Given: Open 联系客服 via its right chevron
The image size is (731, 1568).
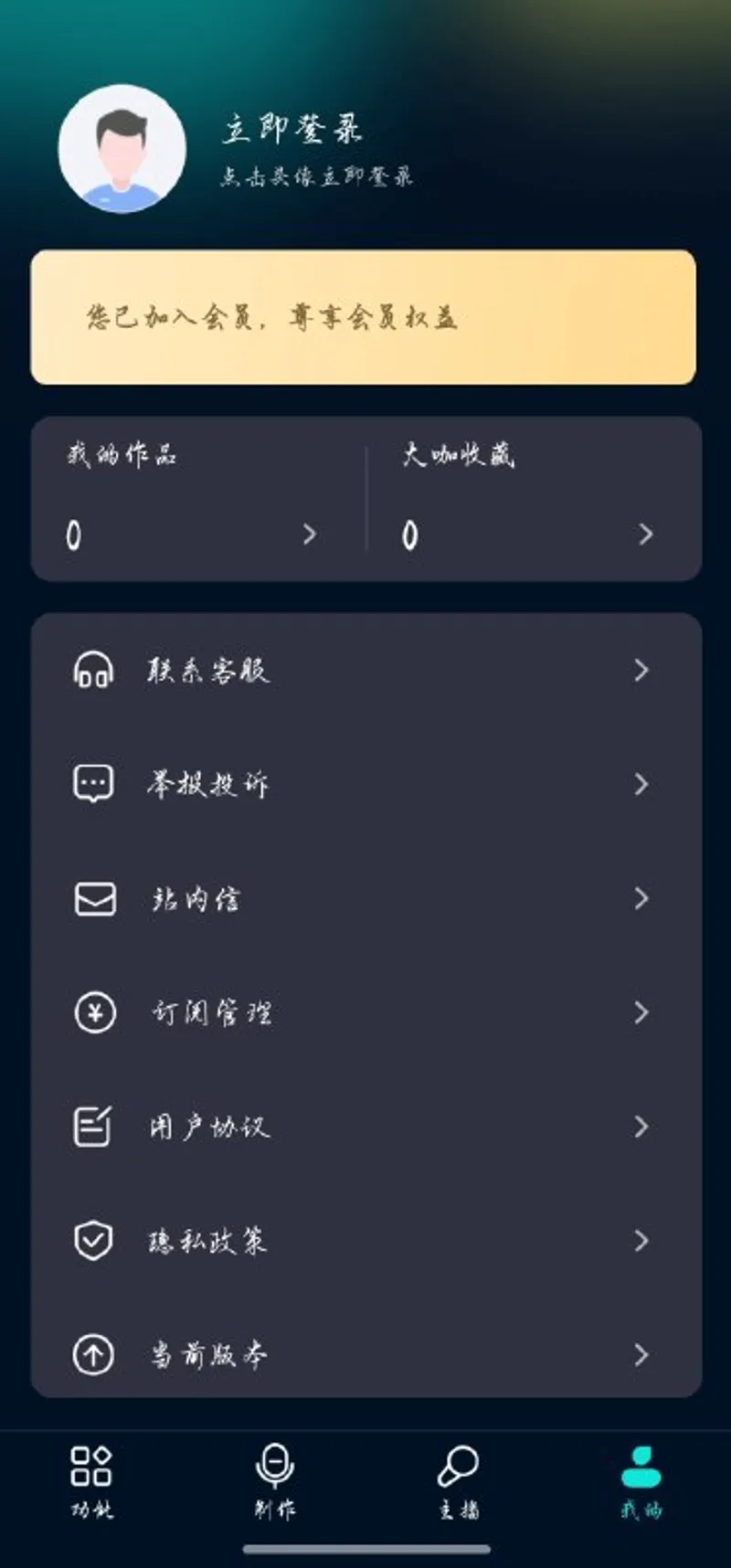Looking at the screenshot, I should (x=640, y=670).
